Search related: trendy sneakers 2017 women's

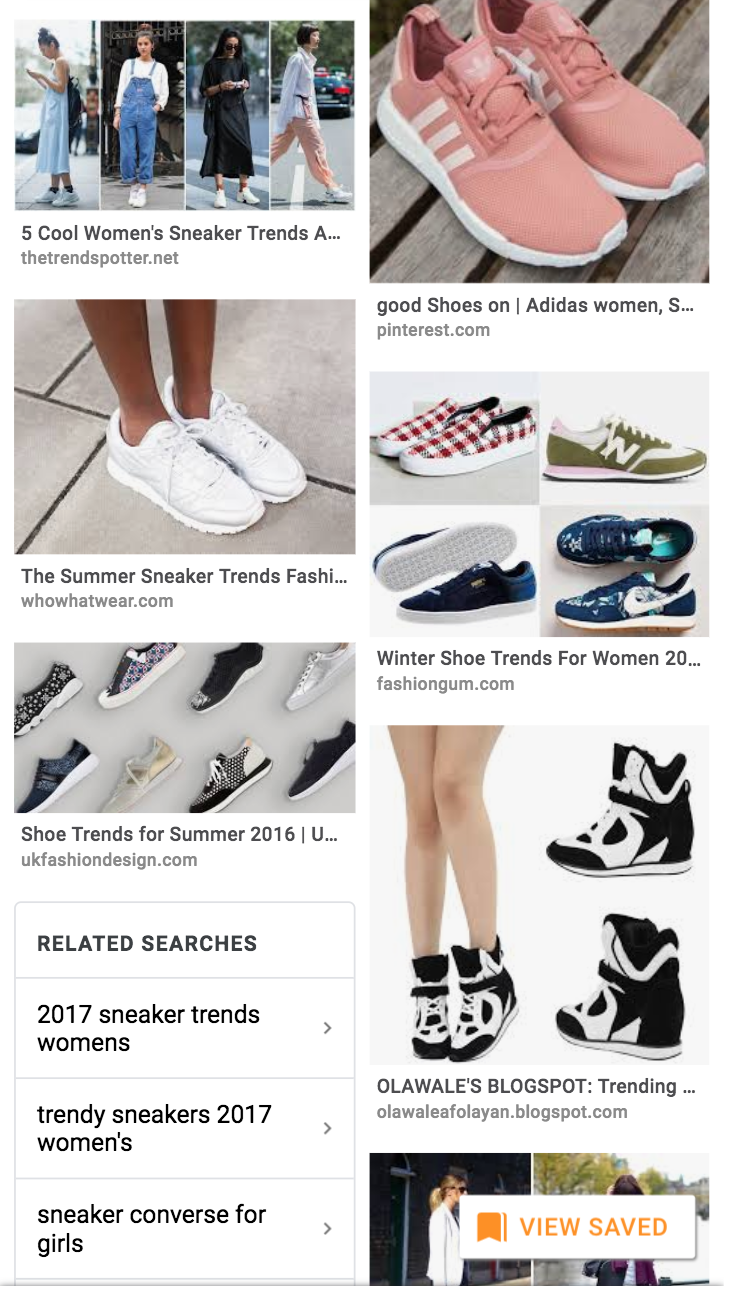184,1128
